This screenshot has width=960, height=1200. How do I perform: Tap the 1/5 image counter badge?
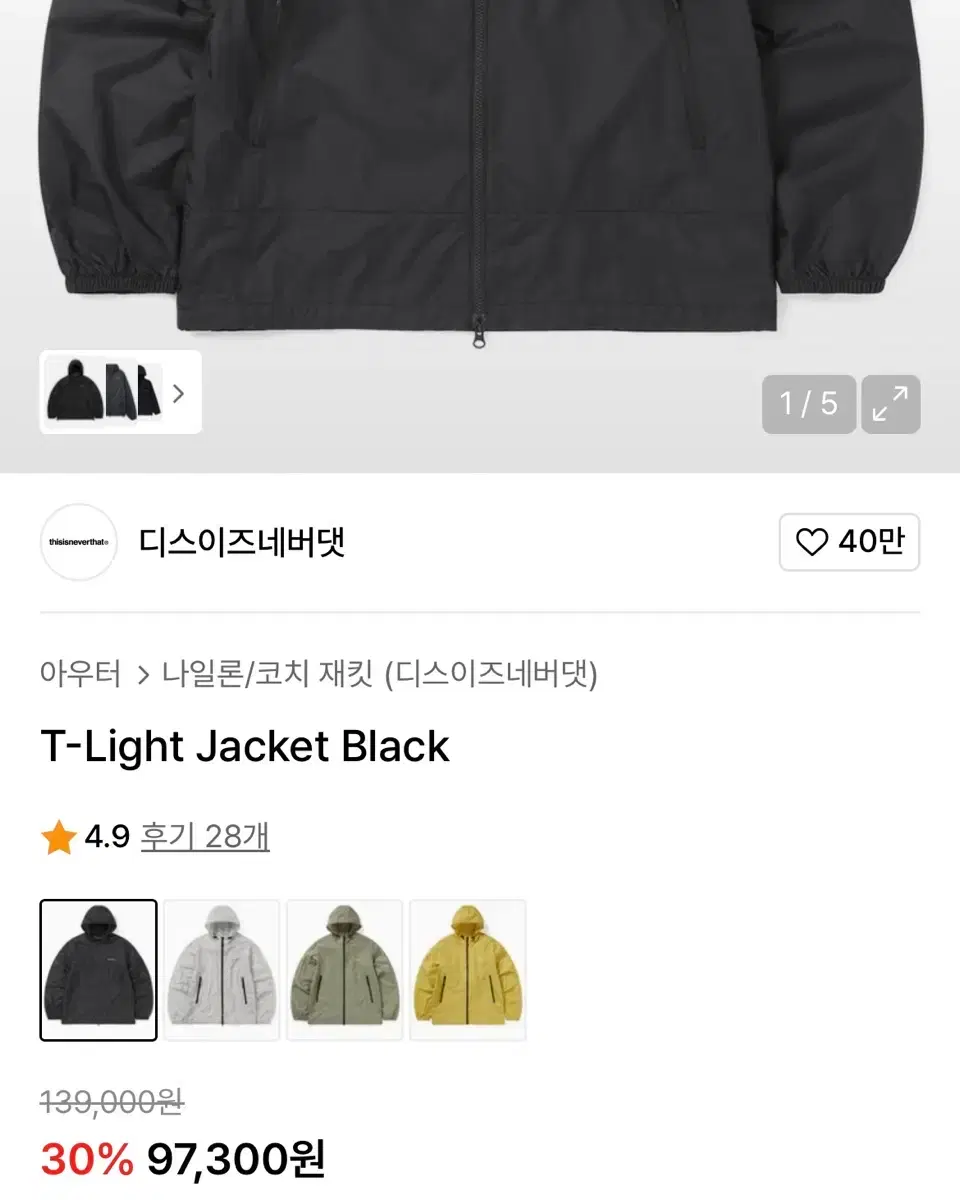coord(809,404)
